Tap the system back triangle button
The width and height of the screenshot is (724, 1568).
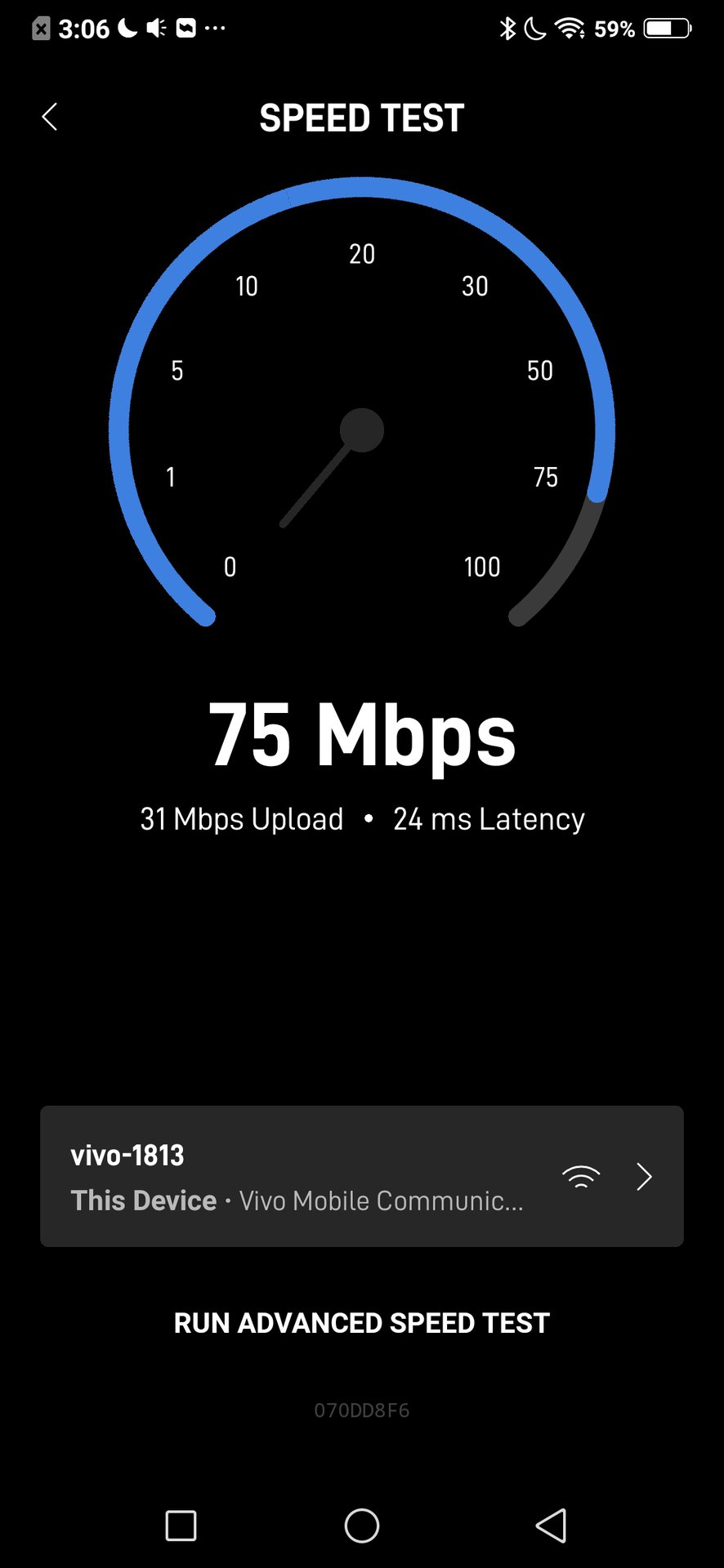[552, 1526]
